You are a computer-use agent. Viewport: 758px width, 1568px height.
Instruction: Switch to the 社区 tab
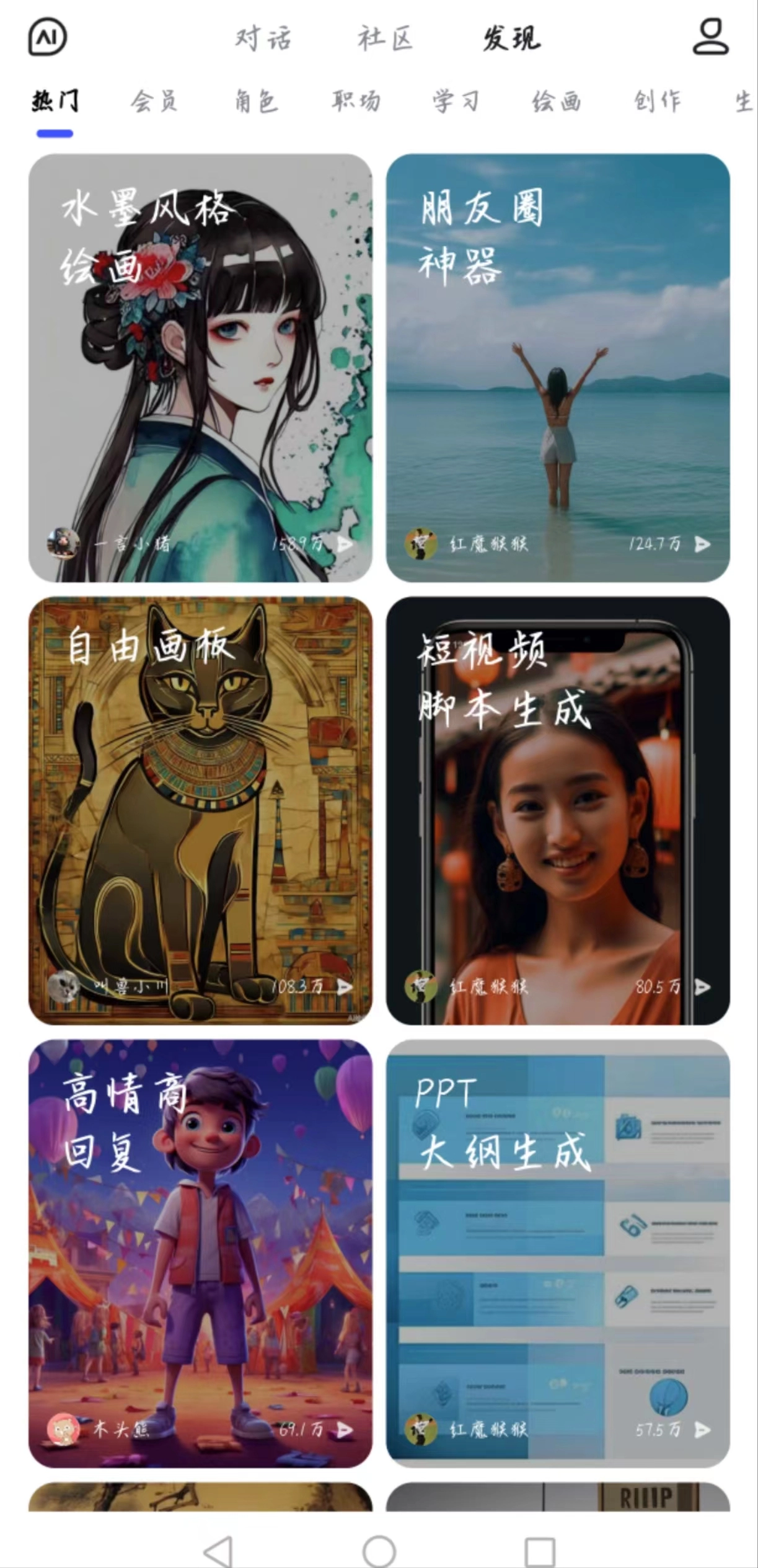[x=385, y=38]
